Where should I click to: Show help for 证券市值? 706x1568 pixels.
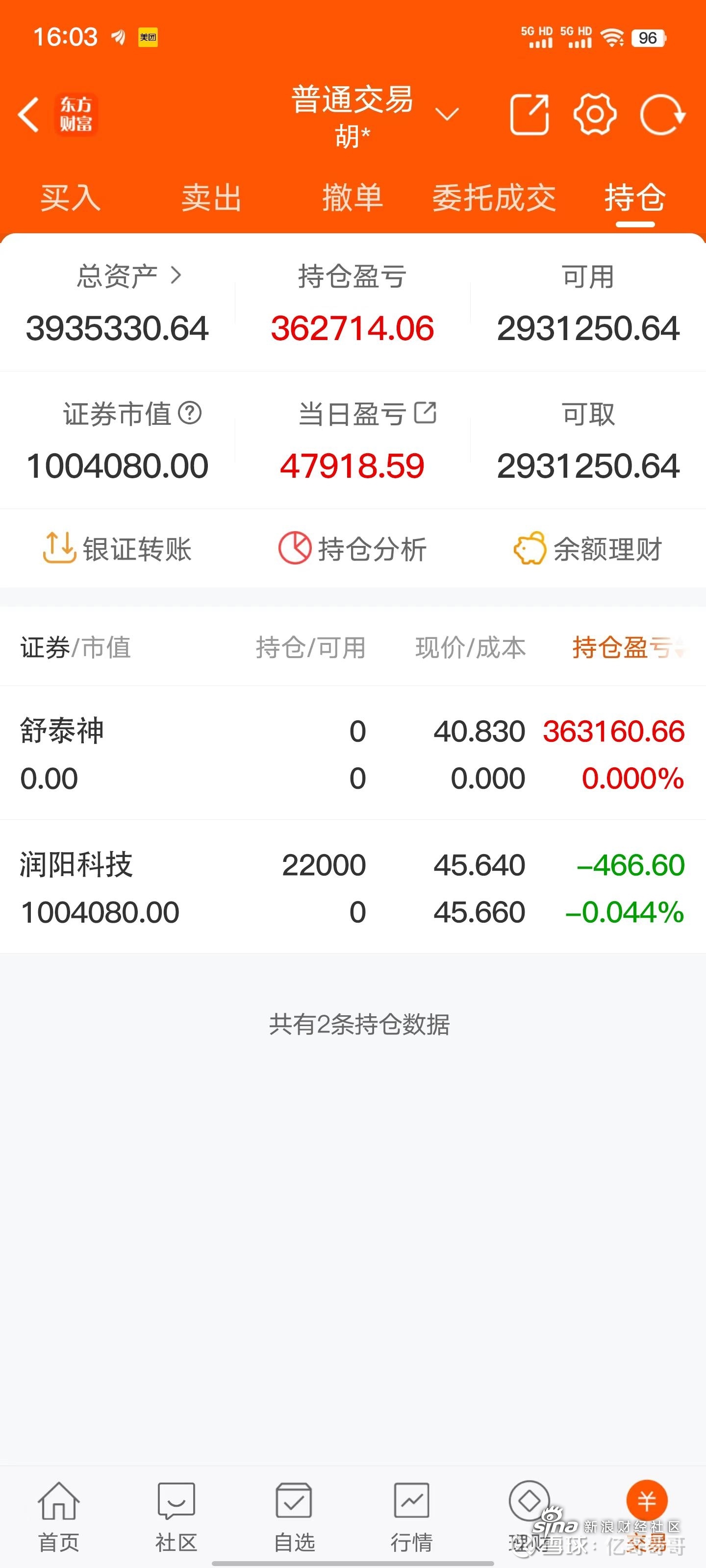point(190,413)
